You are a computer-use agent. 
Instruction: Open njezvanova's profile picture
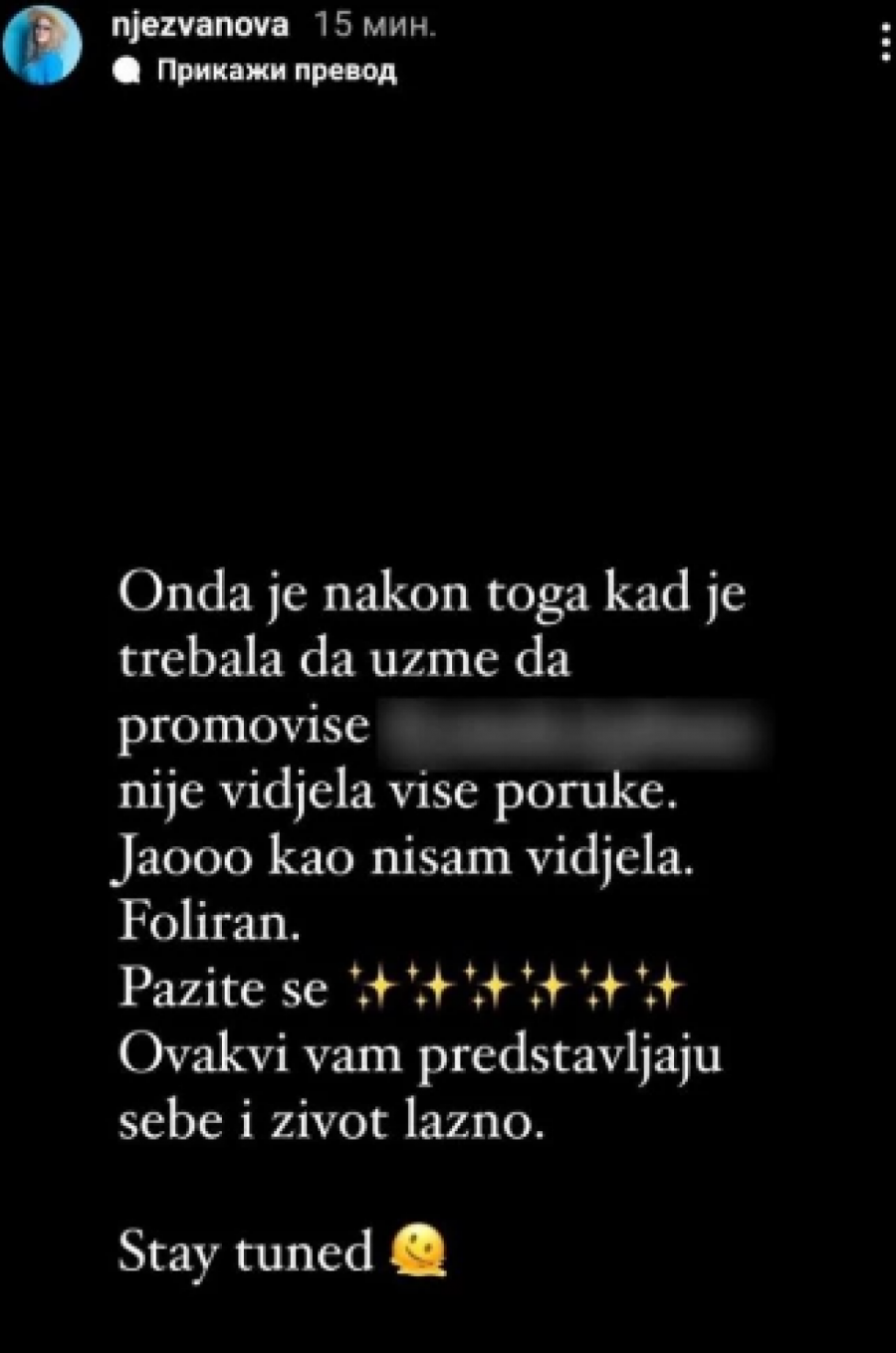(42, 45)
